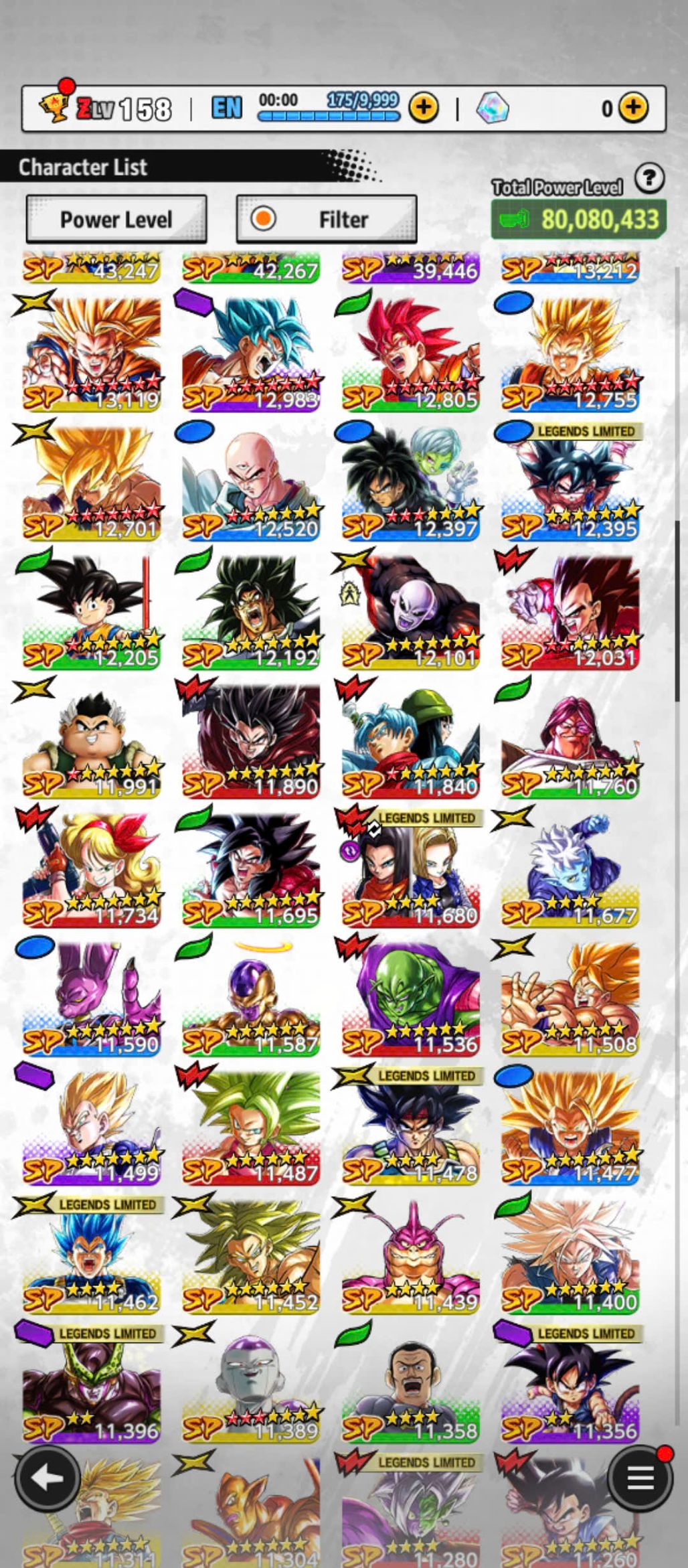The image size is (688, 1568).
Task: Open the Piccolo card with power 11,536
Action: tap(410, 997)
